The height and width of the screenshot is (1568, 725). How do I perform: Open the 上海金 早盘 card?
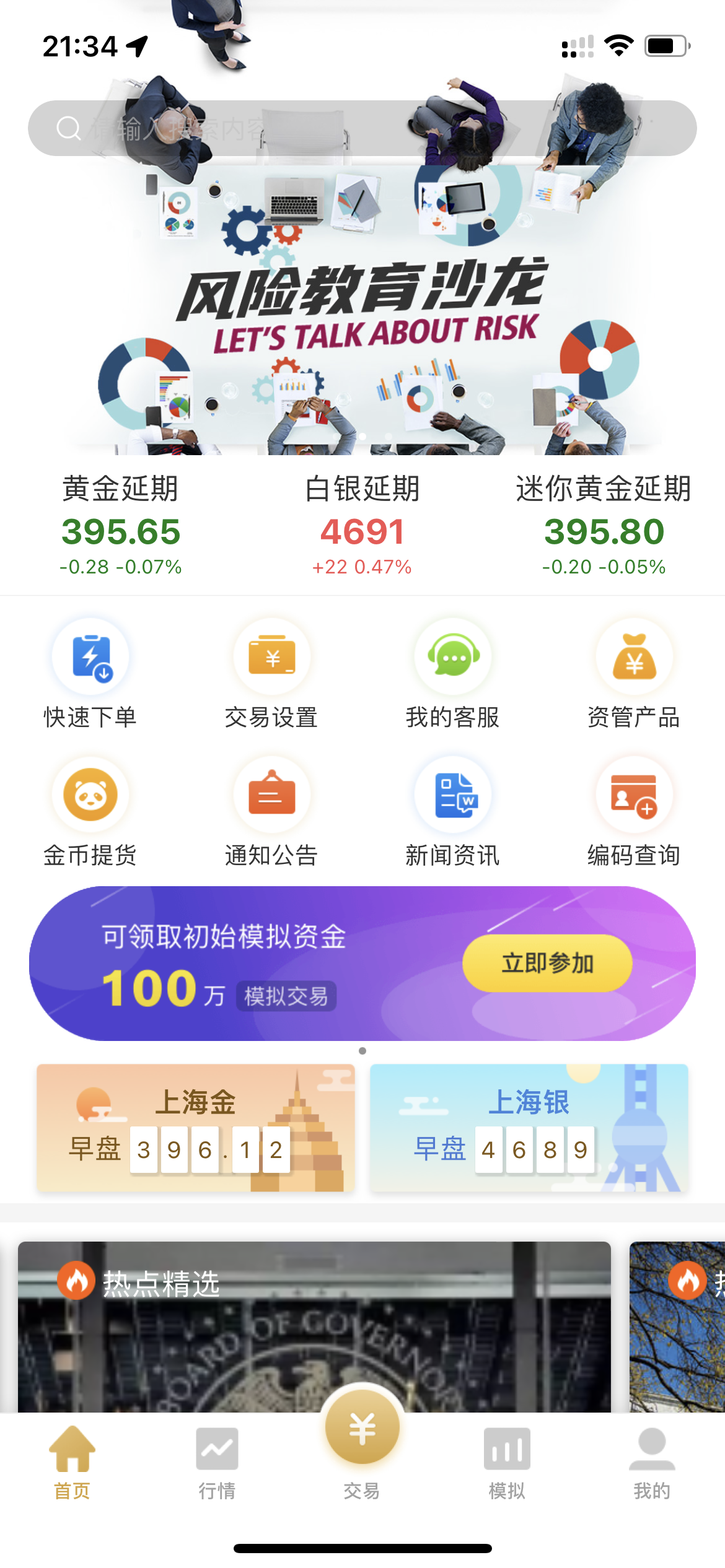195,1128
